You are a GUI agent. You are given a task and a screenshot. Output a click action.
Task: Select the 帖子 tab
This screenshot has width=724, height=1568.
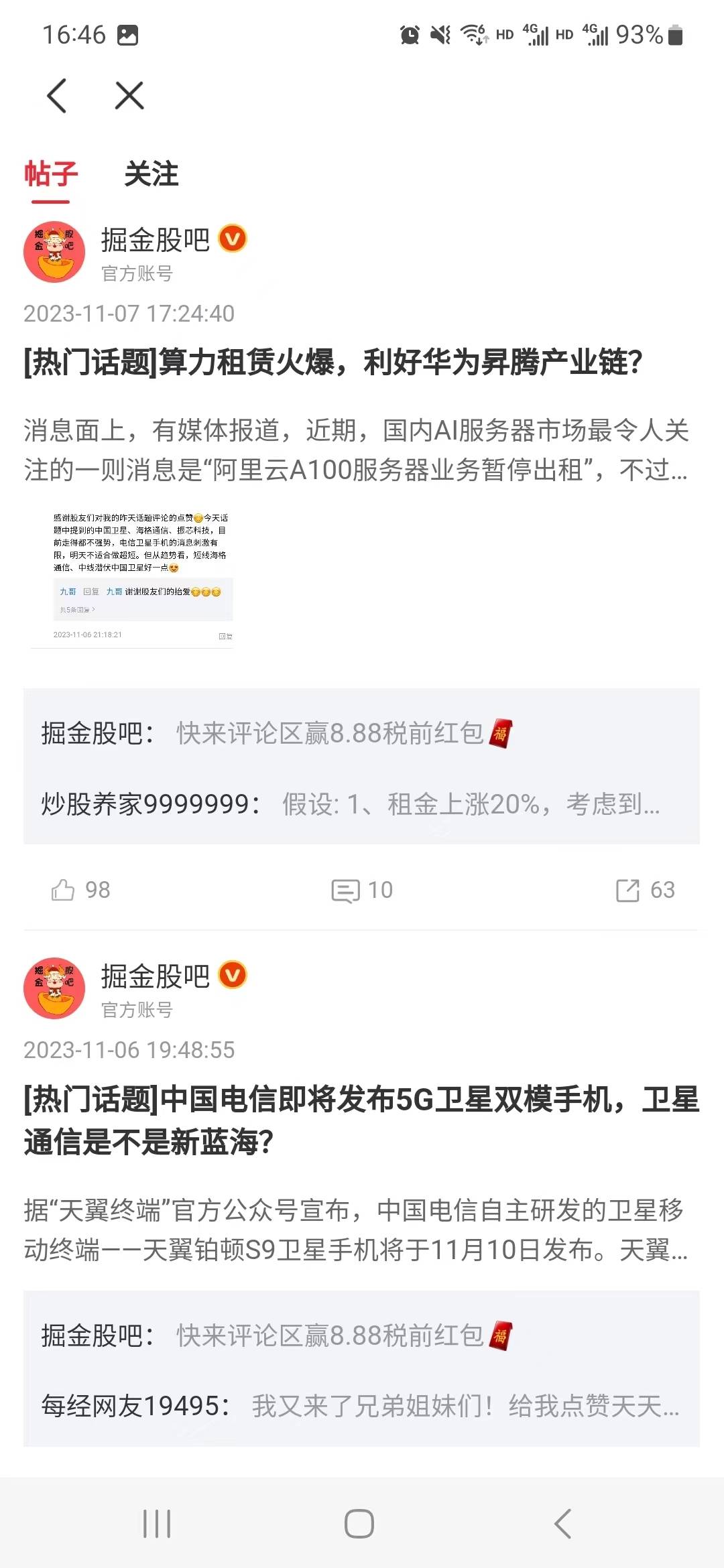(51, 174)
